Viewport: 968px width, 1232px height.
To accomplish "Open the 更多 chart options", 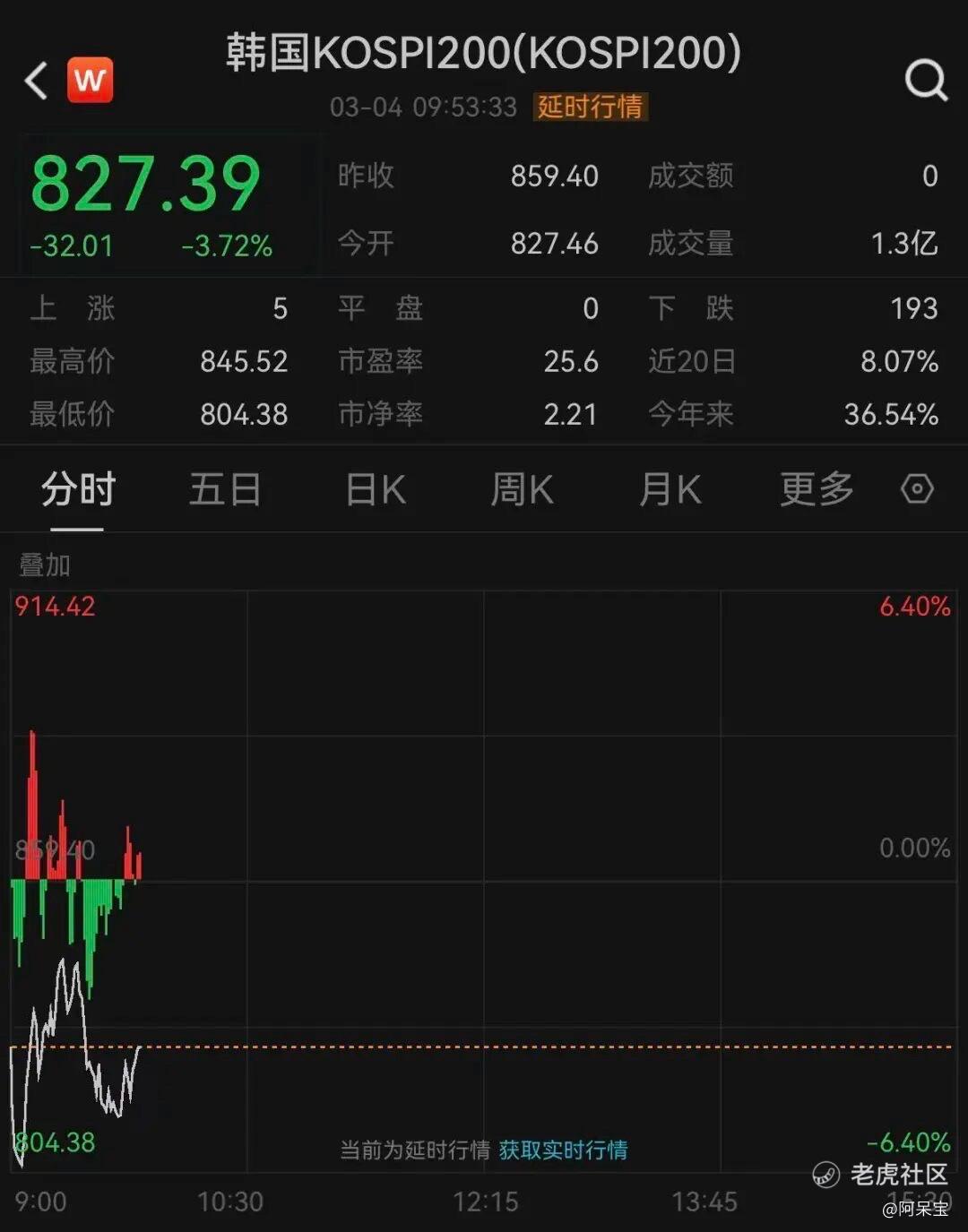I will pyautogui.click(x=816, y=490).
